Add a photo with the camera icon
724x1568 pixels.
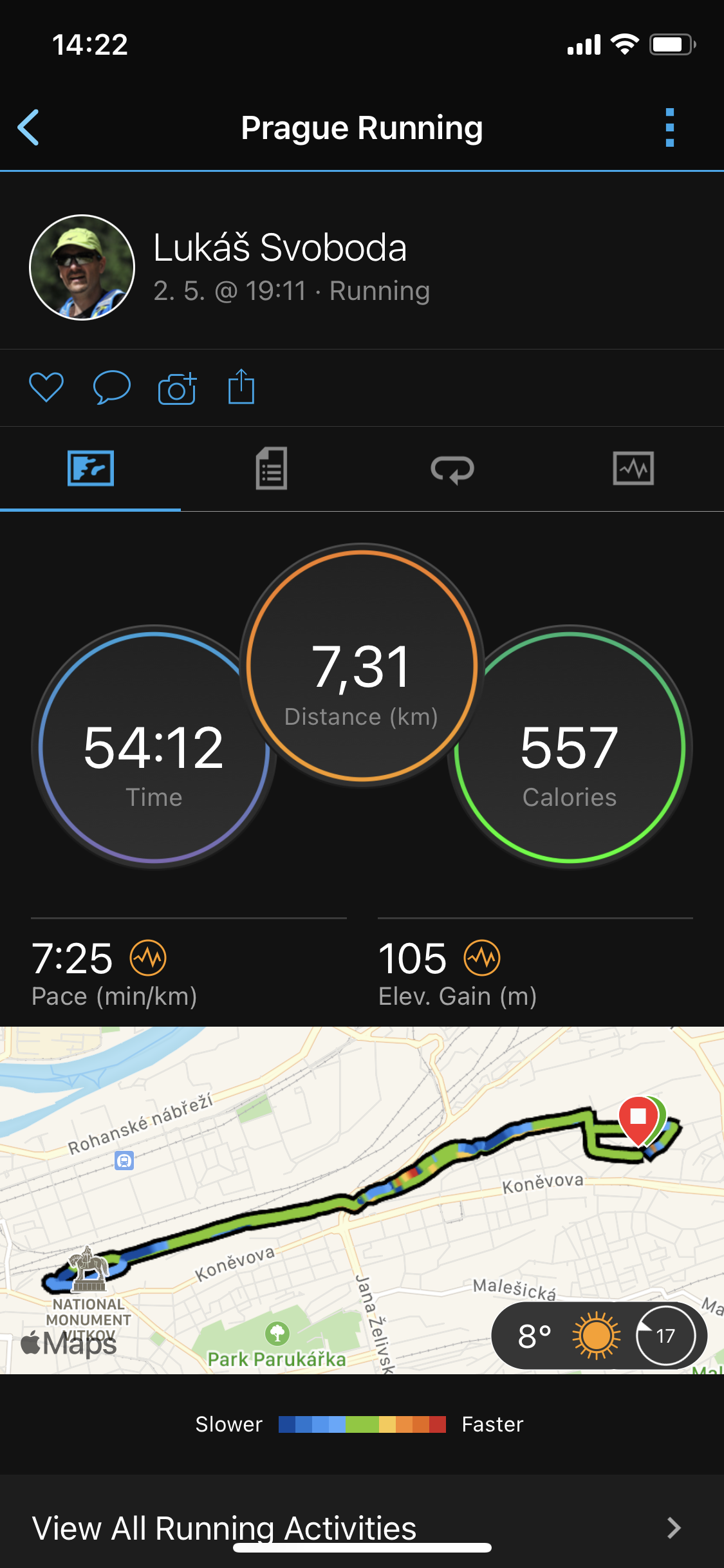(177, 387)
